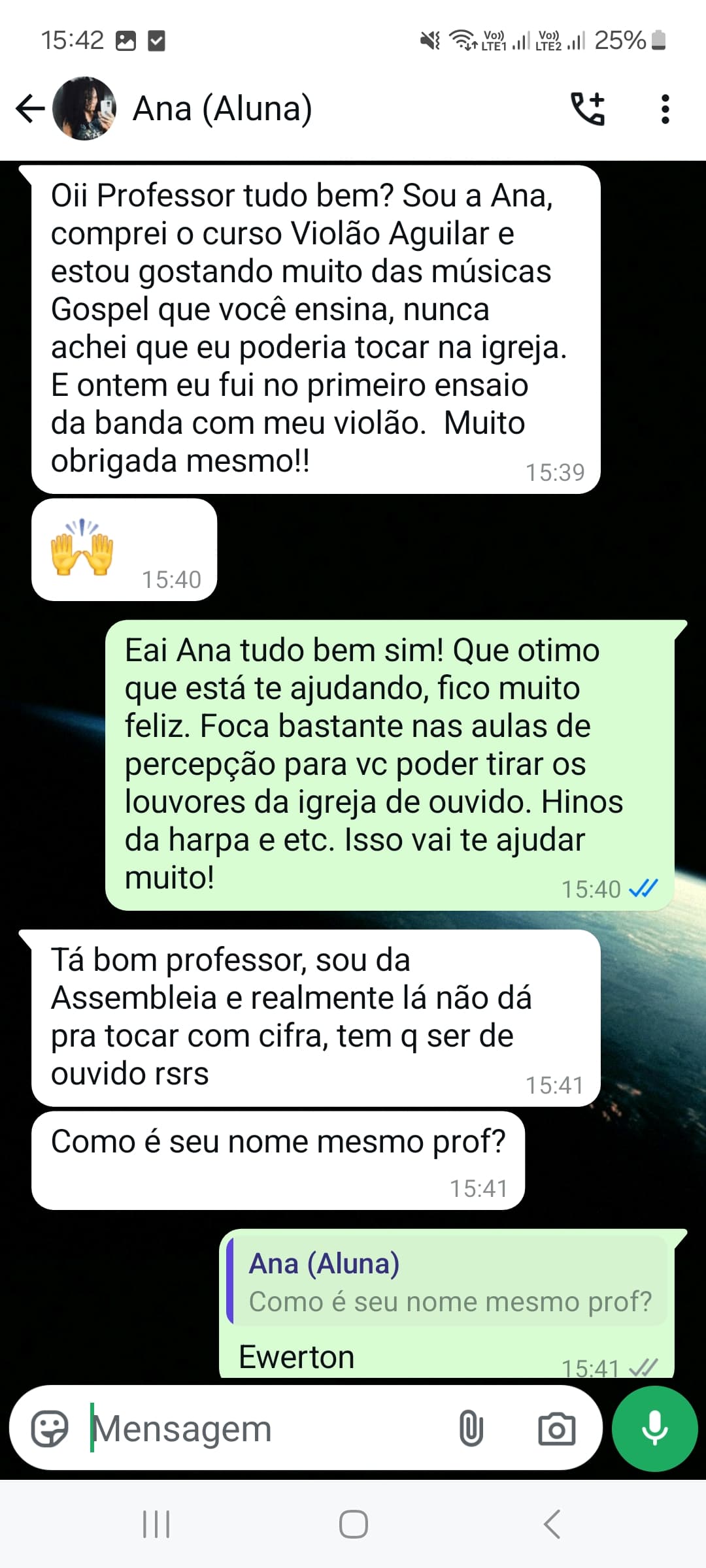Image resolution: width=706 pixels, height=1568 pixels.
Task: Open the emoji and sticker picker
Action: [50, 1429]
